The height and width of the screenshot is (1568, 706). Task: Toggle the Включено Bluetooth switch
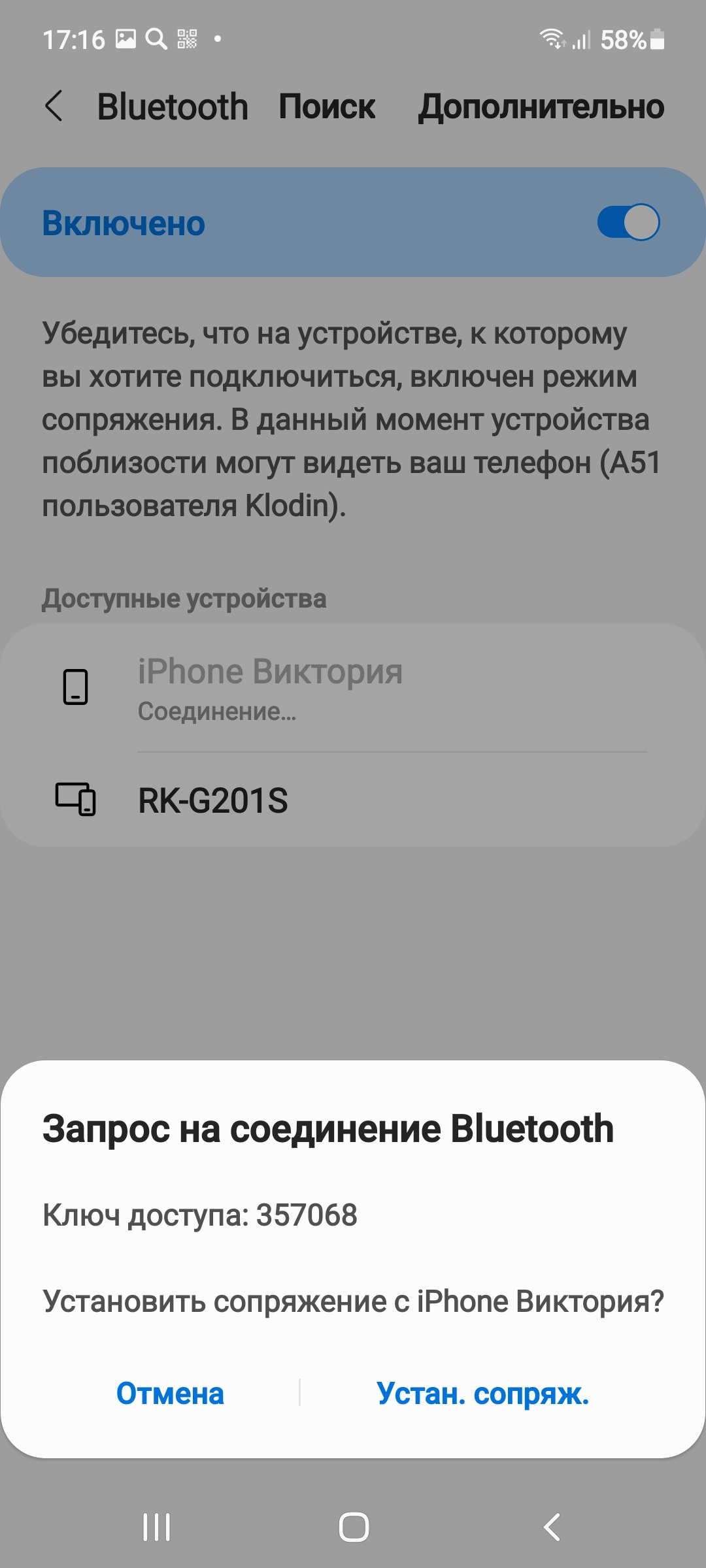[628, 222]
